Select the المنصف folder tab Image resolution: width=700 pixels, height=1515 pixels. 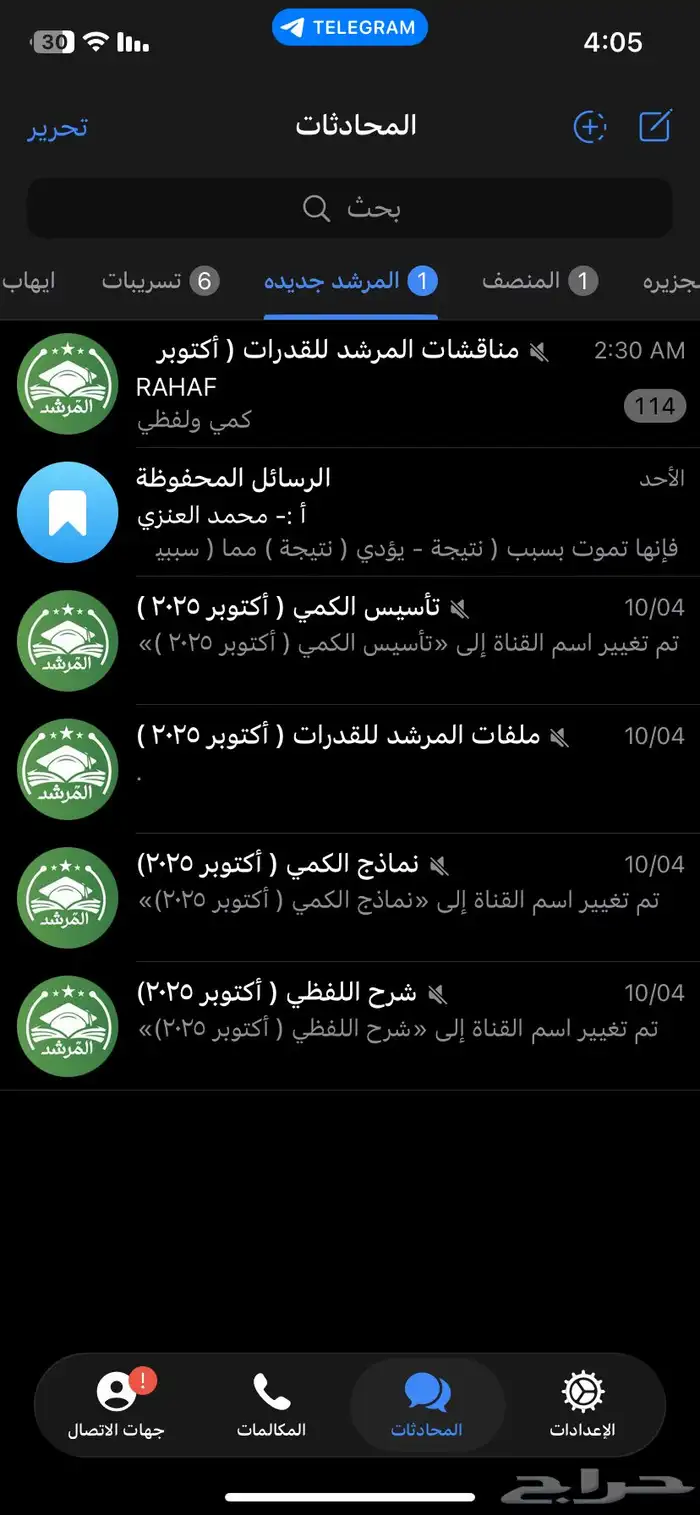(539, 281)
